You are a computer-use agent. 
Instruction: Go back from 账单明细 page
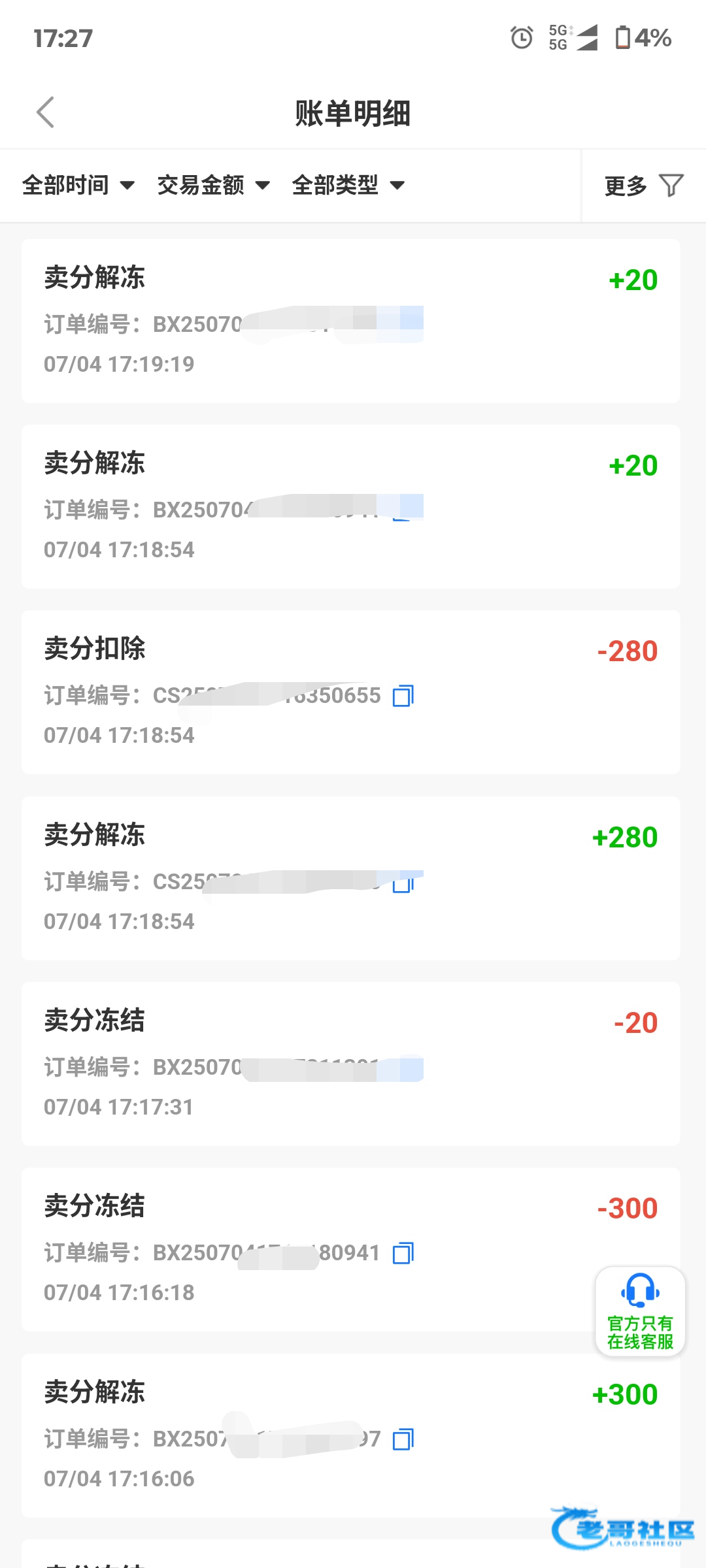coord(45,112)
